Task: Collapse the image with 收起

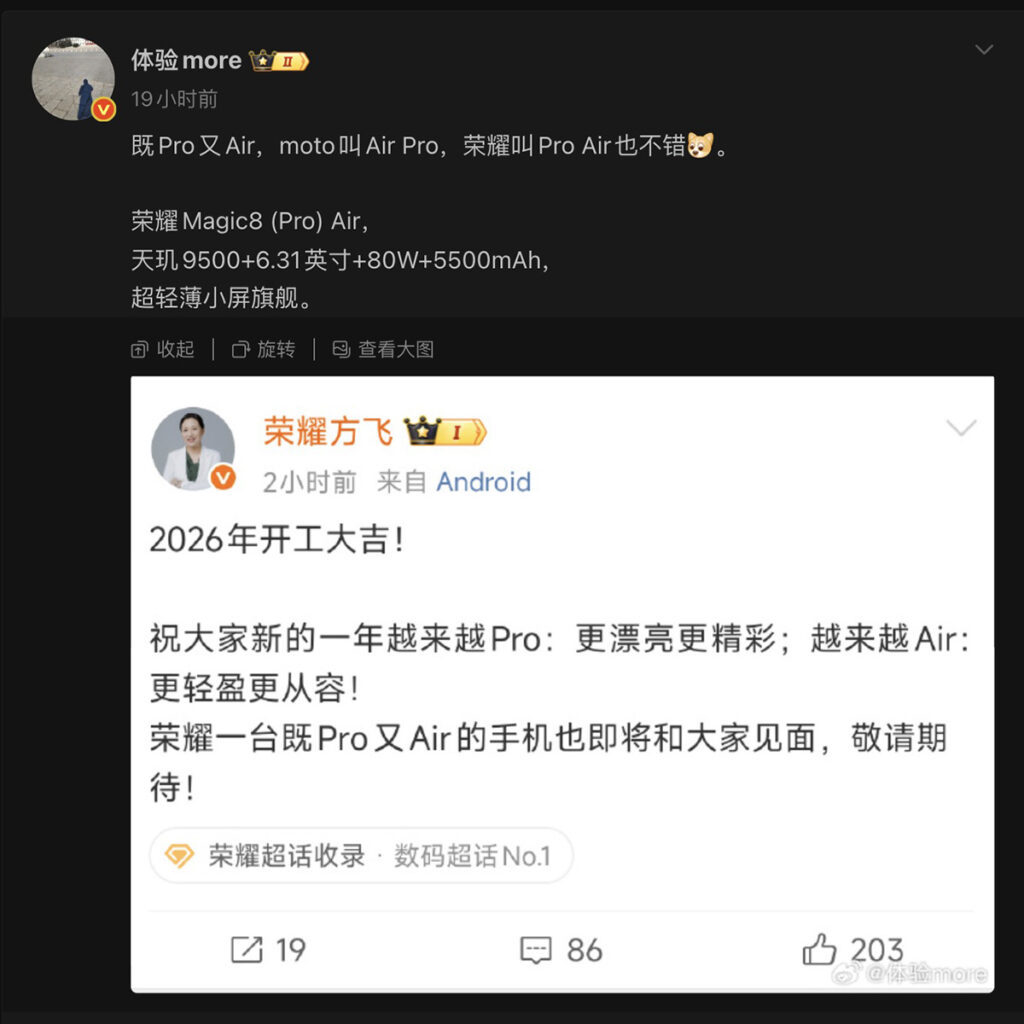Action: [163, 349]
